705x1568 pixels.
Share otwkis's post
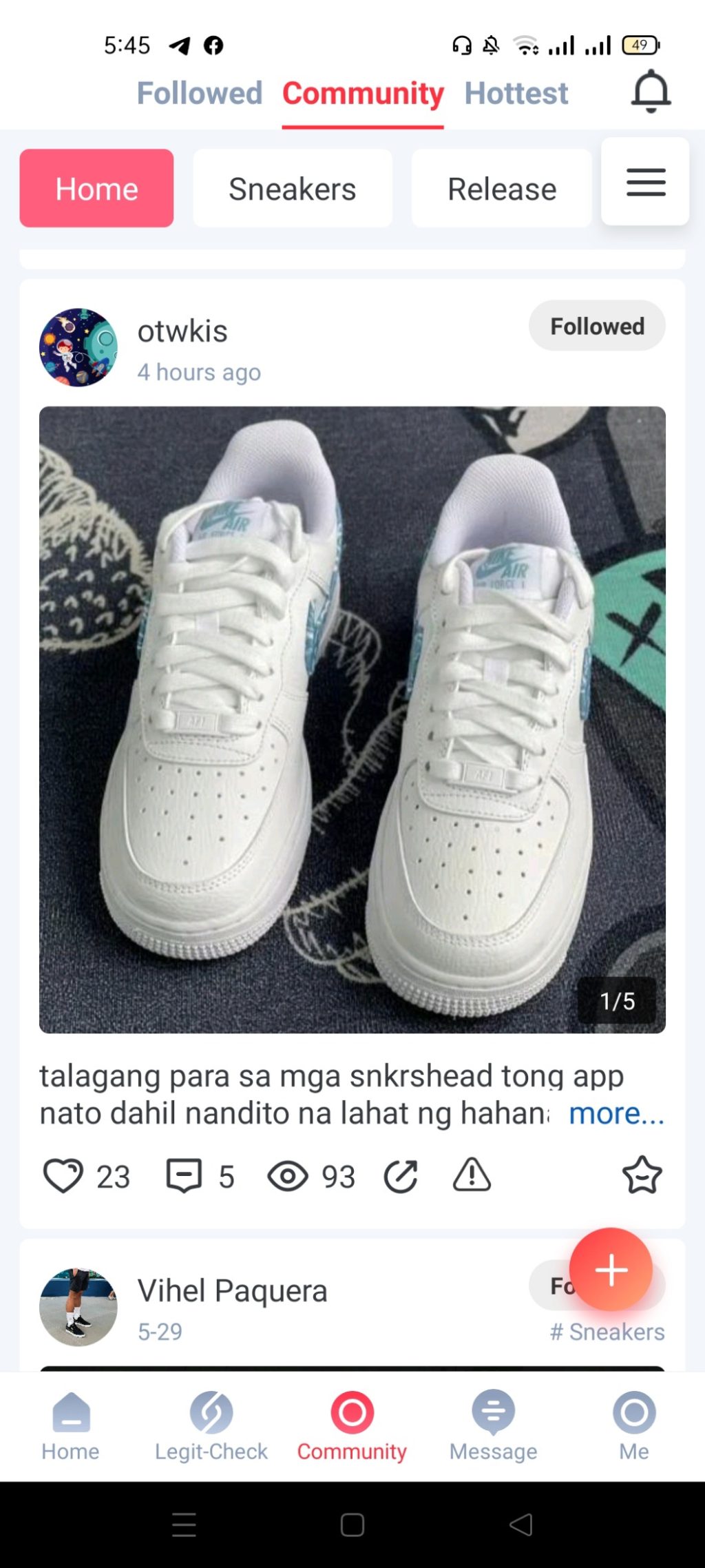[x=401, y=1175]
